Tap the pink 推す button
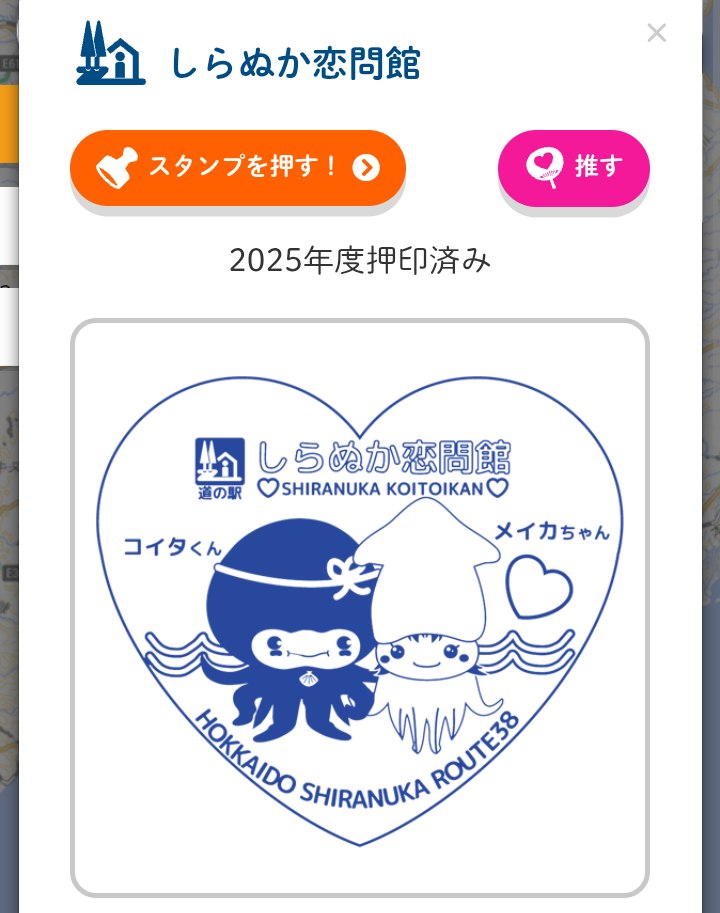 pyautogui.click(x=573, y=168)
